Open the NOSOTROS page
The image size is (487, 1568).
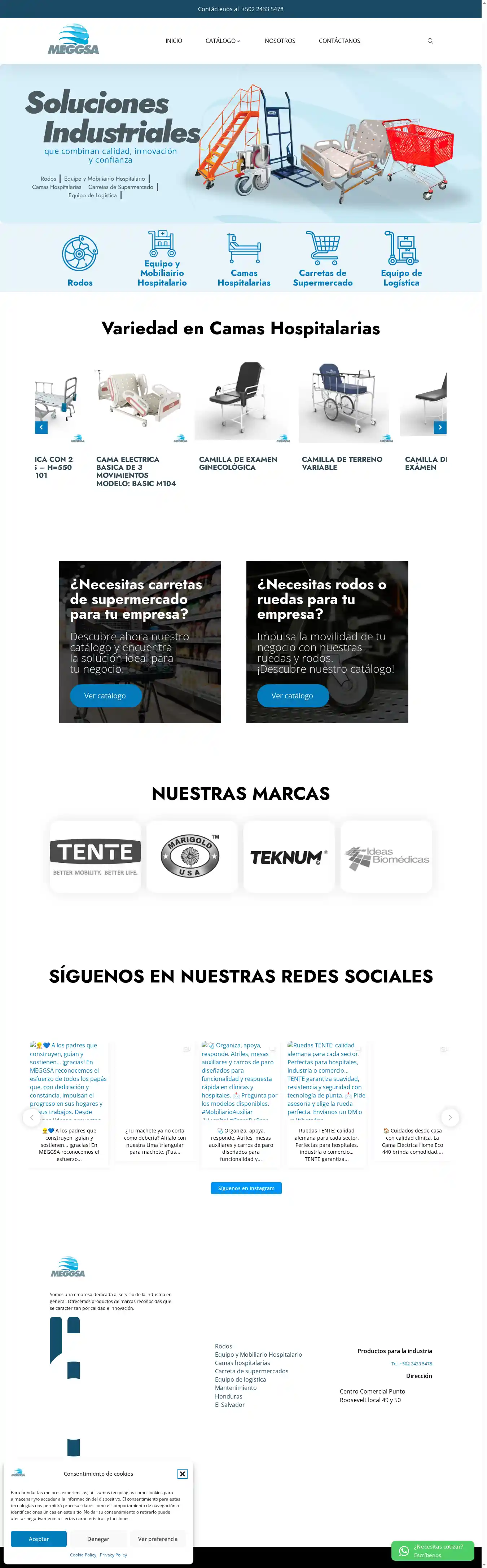[280, 41]
